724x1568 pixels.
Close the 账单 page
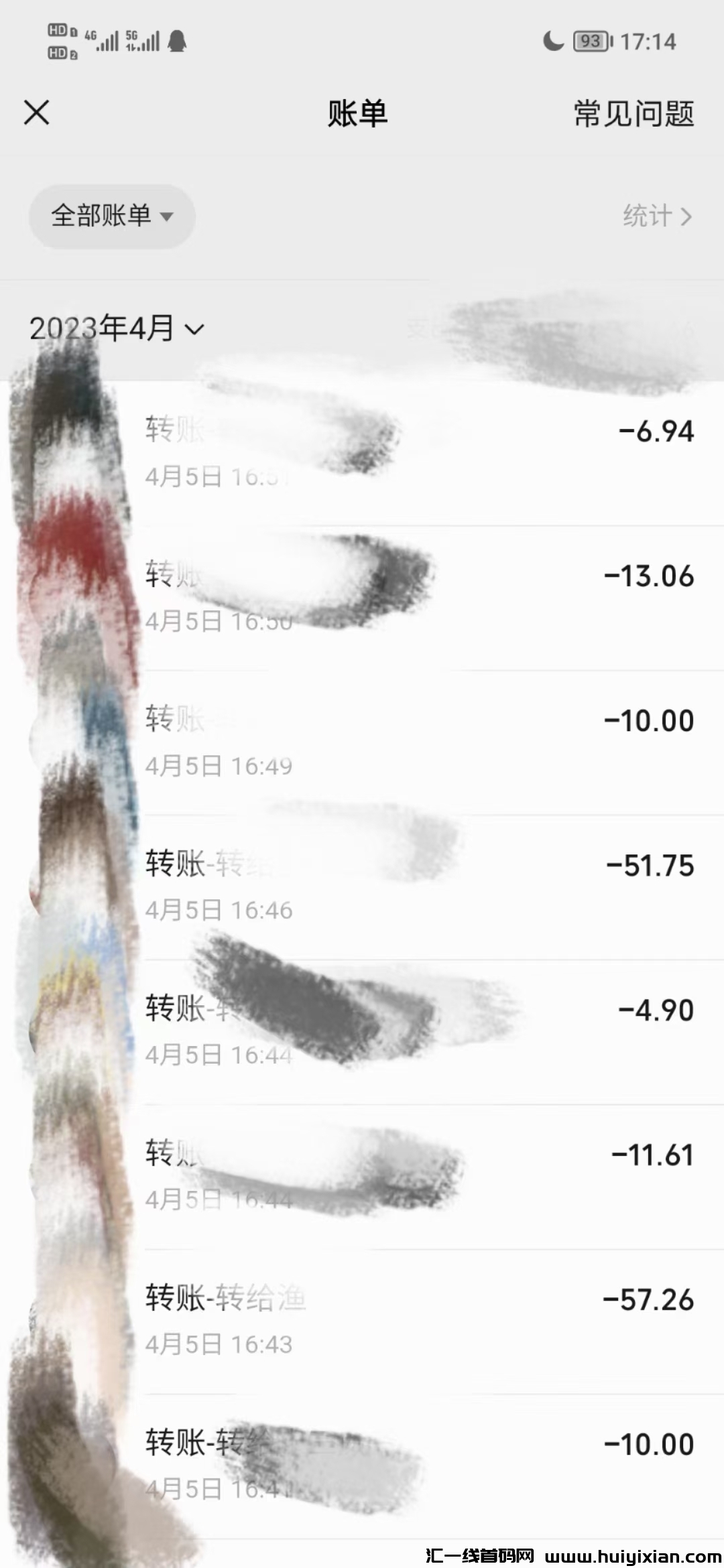tap(37, 113)
